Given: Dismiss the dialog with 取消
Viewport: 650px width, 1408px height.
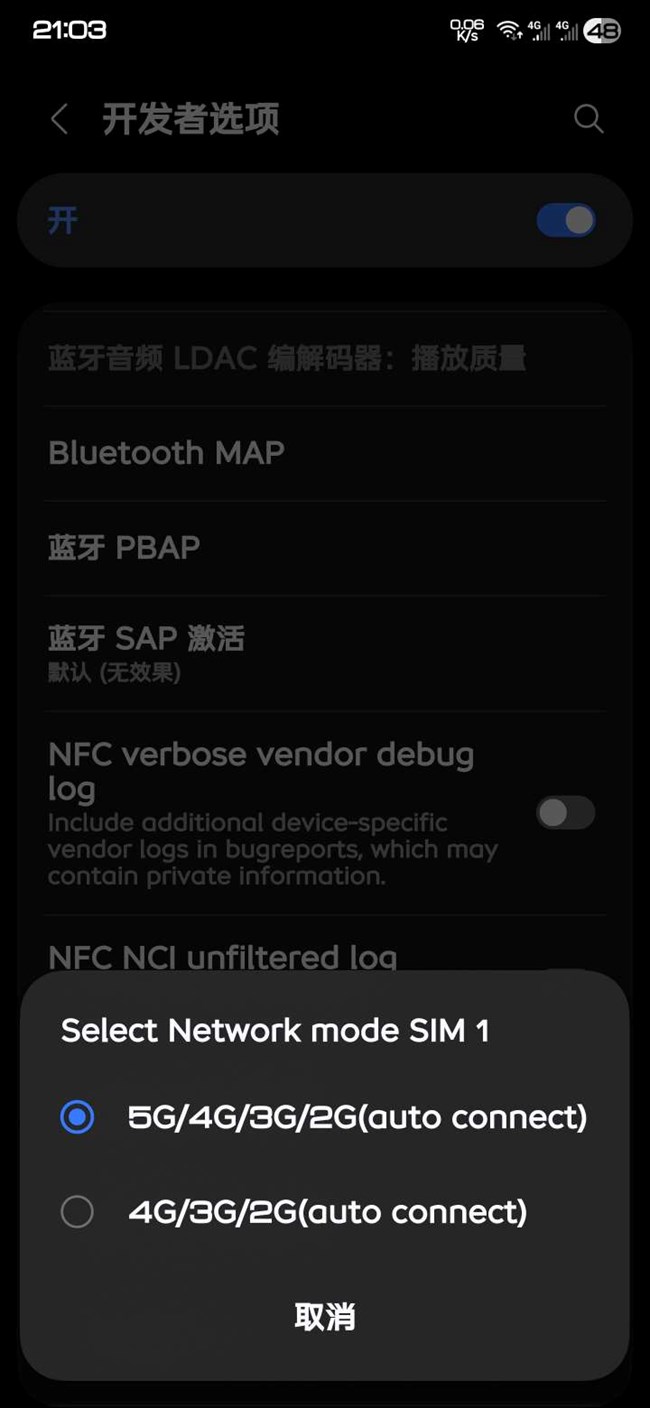Looking at the screenshot, I should [324, 1316].
